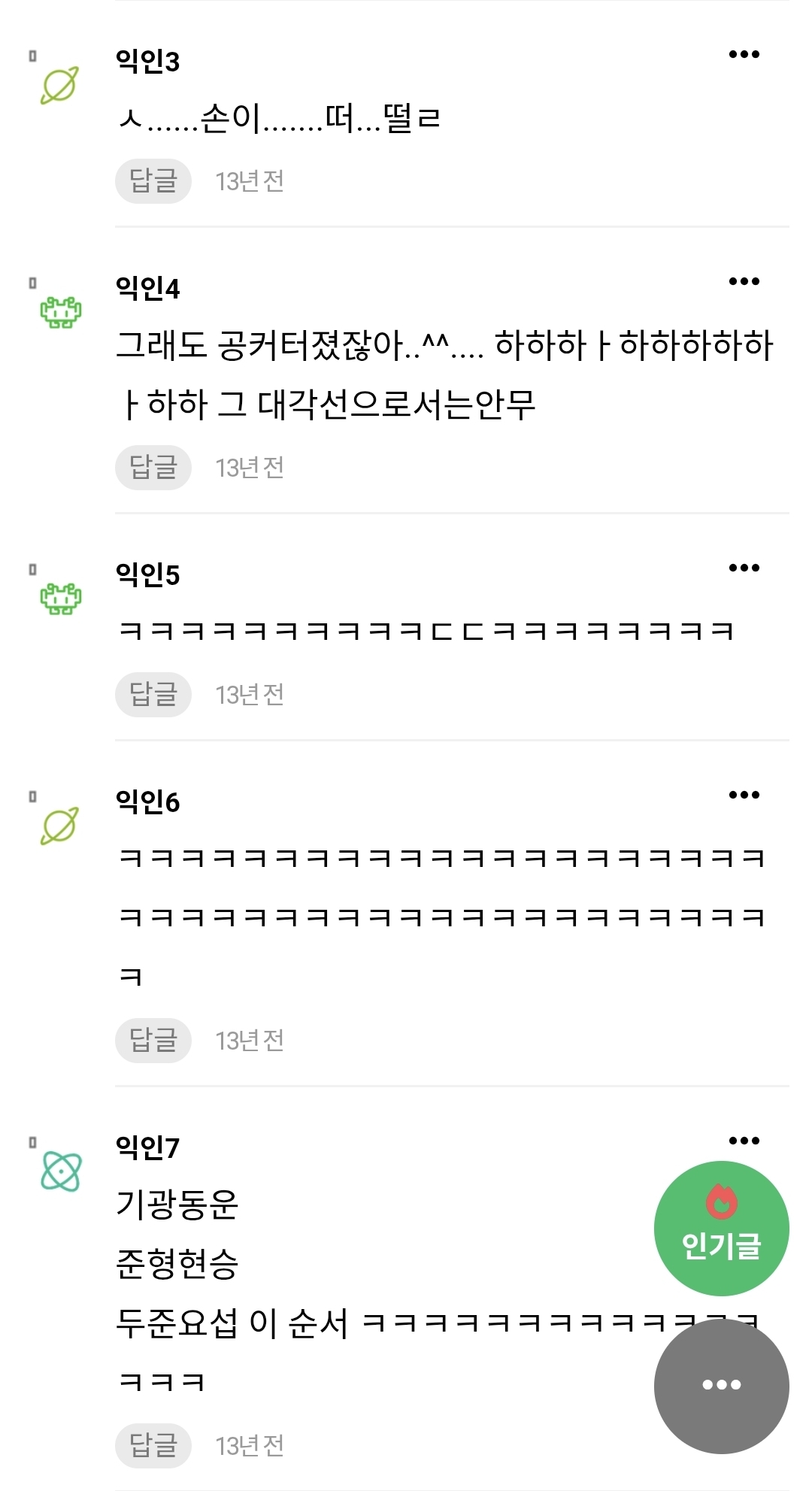
Task: Tap 답글 under 익인7's comment
Action: pos(153,1444)
